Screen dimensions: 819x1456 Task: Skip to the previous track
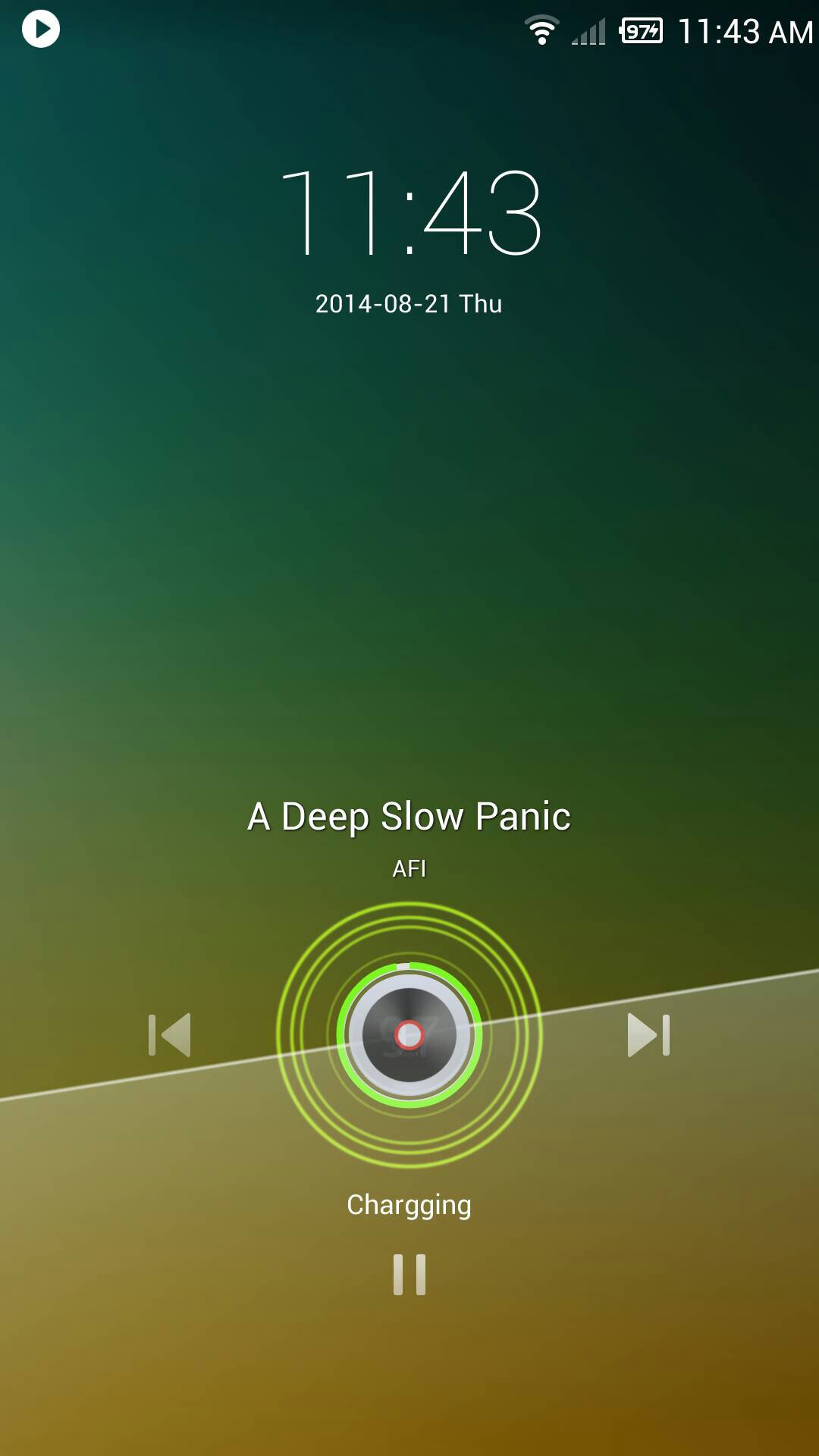(170, 1035)
